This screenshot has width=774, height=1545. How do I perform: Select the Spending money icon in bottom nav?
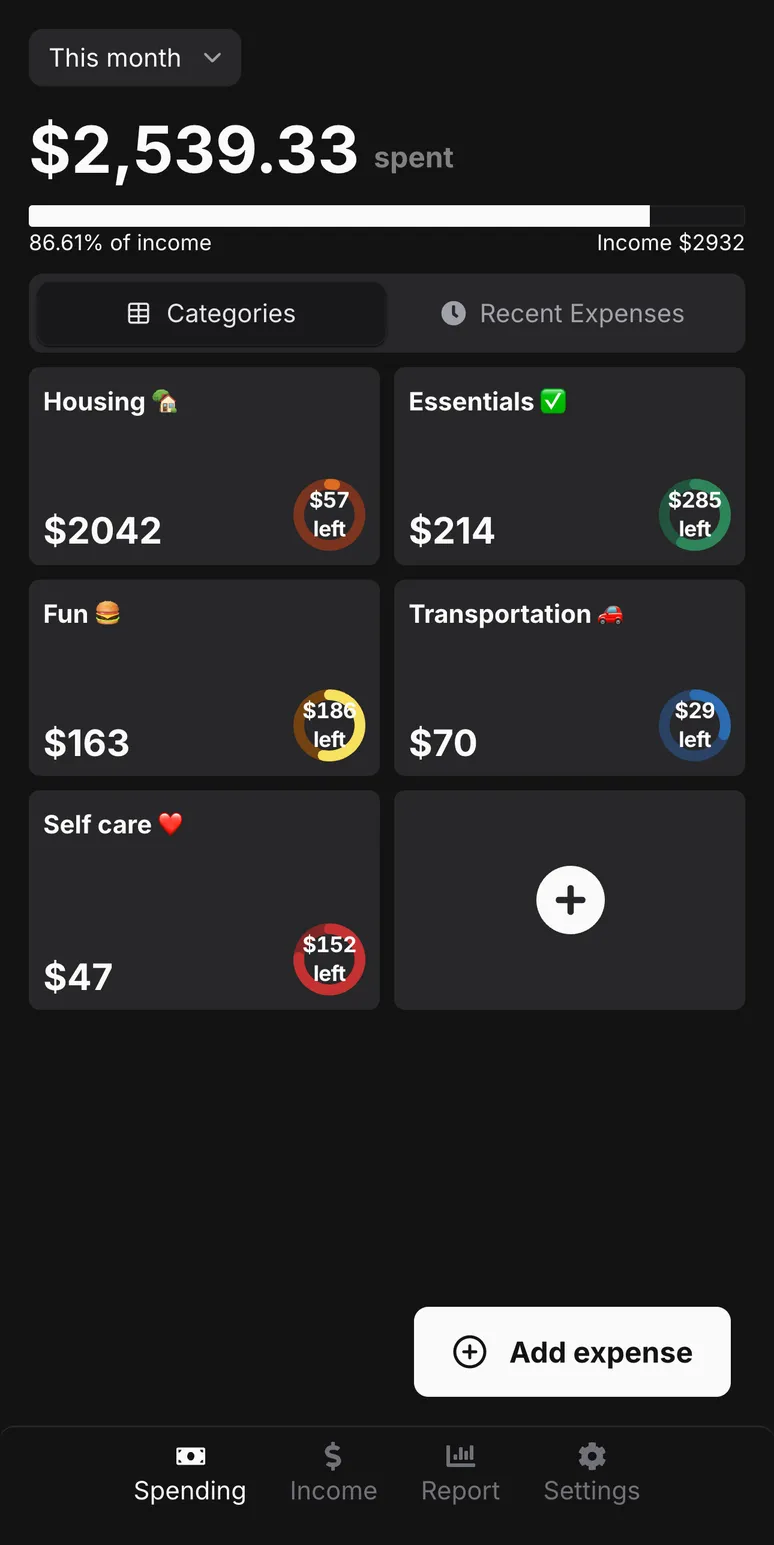coord(190,1456)
